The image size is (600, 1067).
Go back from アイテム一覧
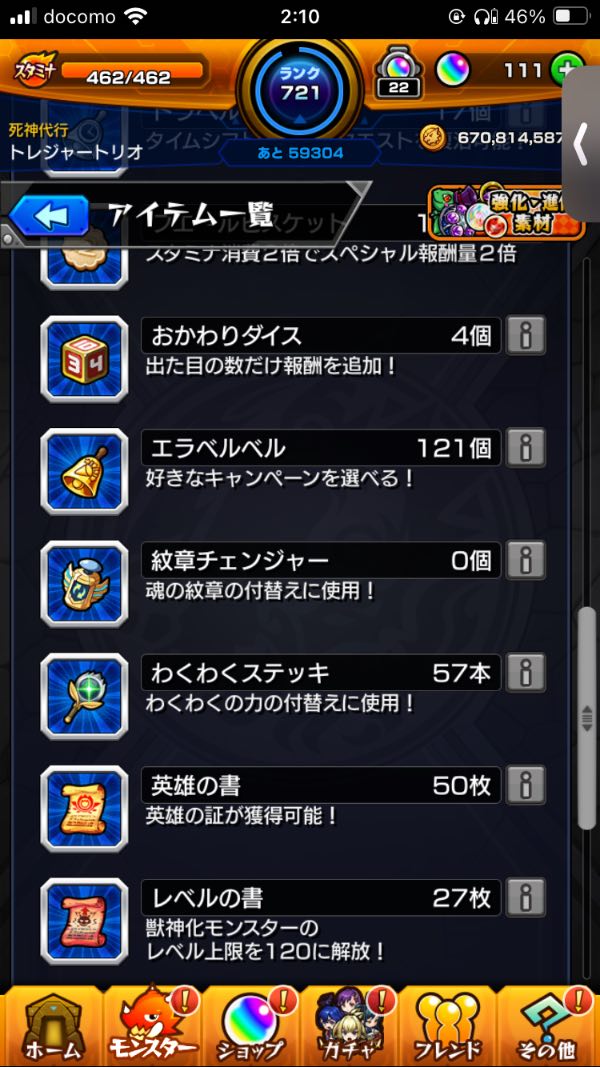click(50, 215)
